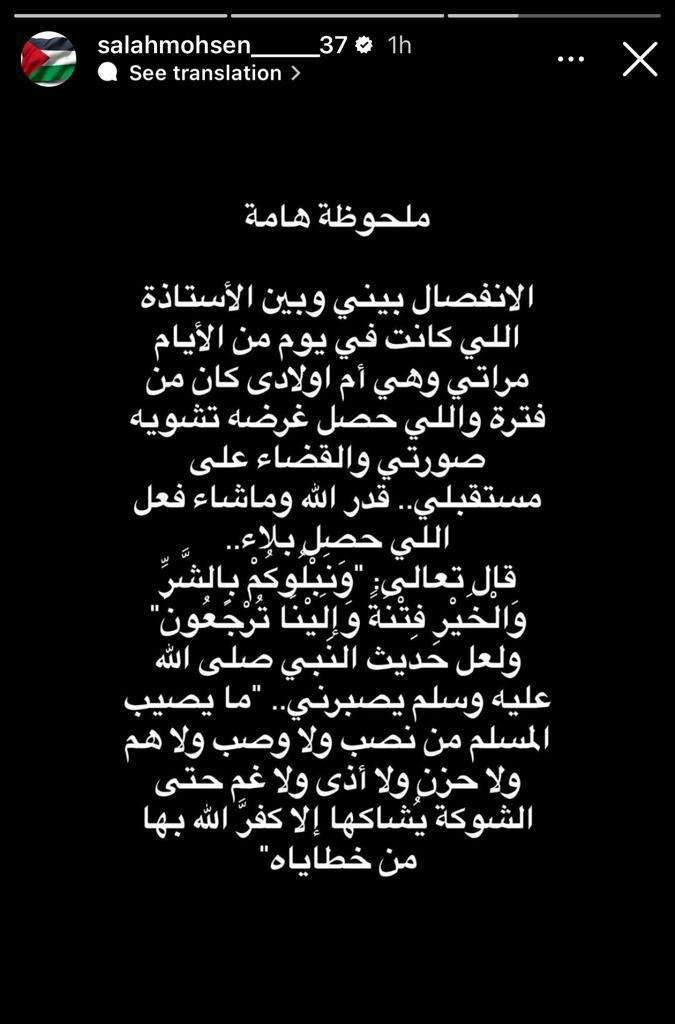Open salahmohsen_____37 username profile
Image resolution: width=675 pixels, height=1024 pixels.
[x=222, y=45]
